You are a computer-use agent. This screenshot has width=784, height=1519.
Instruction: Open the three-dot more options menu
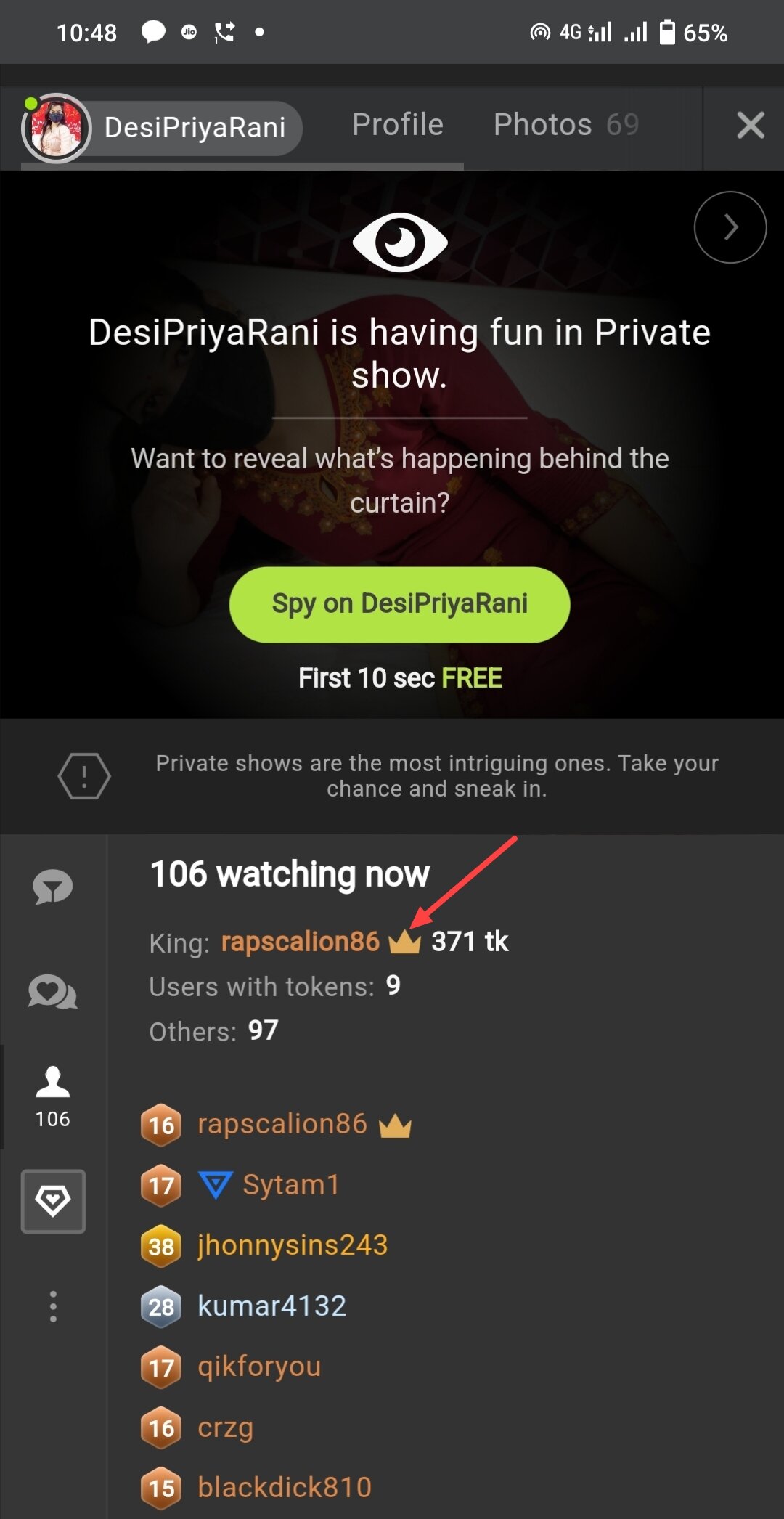[x=53, y=1306]
